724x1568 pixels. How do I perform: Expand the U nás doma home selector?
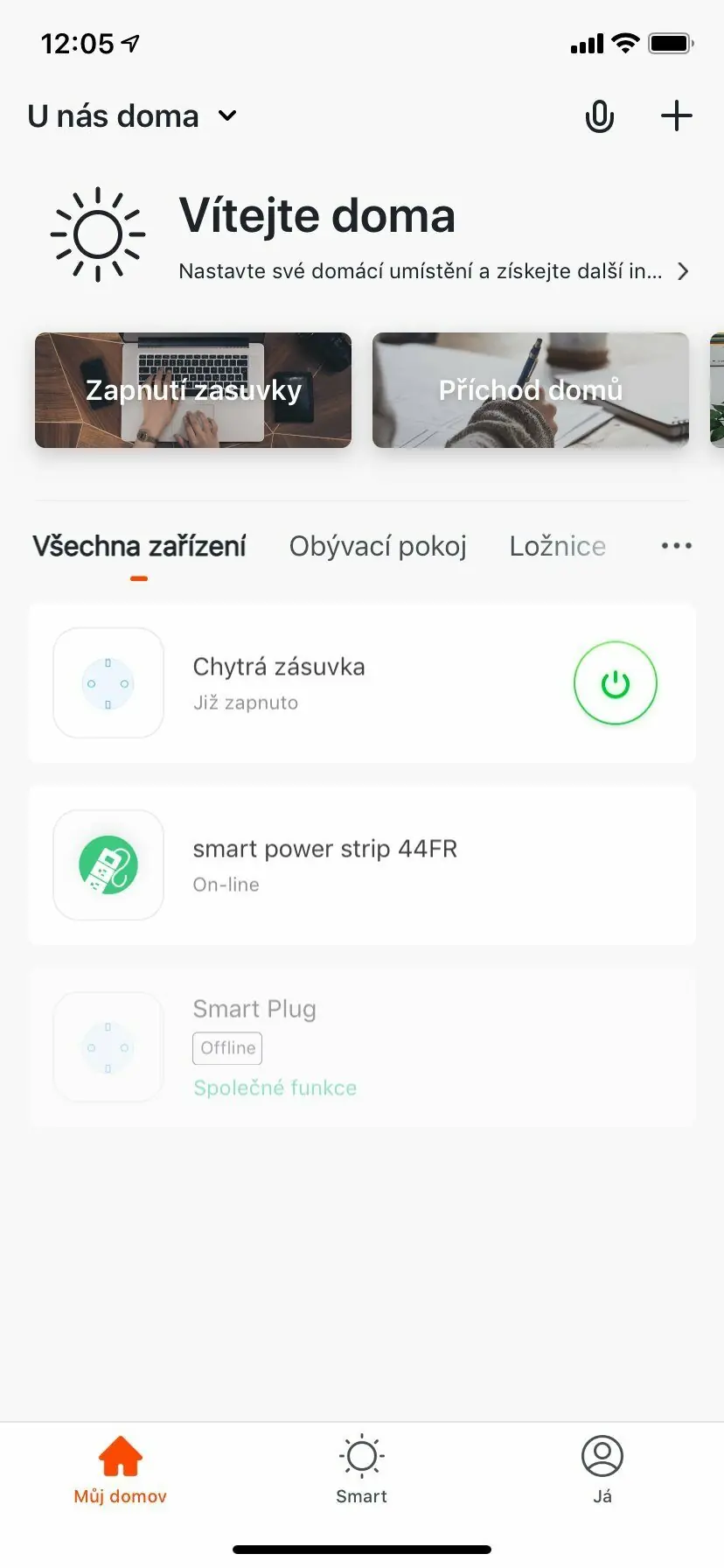[131, 115]
